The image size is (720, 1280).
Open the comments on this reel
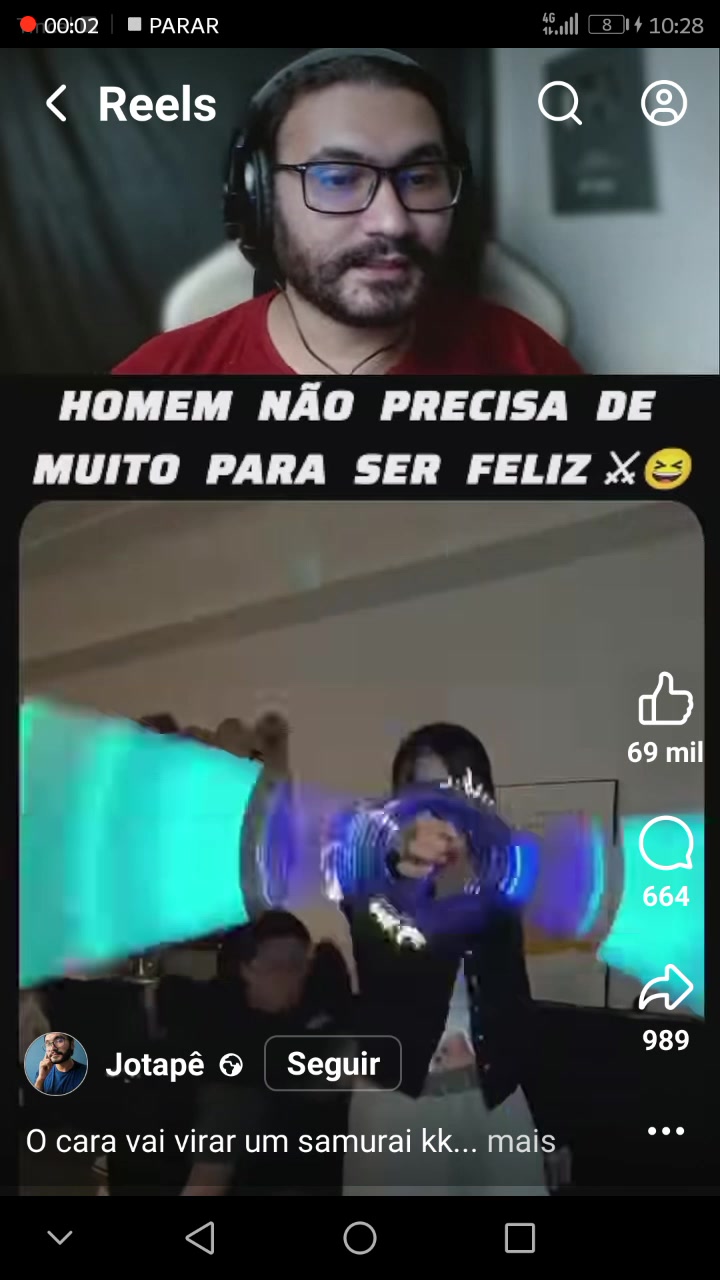[x=666, y=844]
